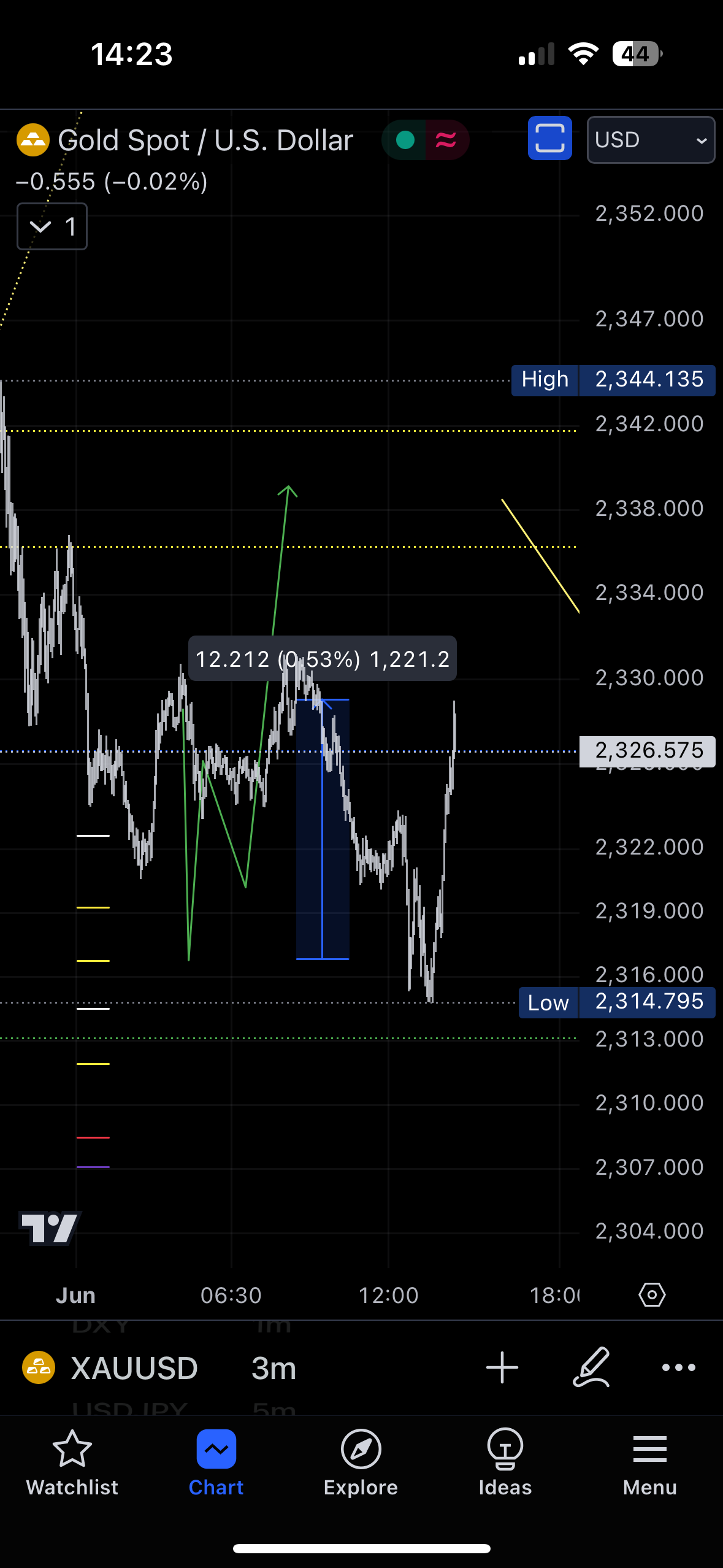Open the Menu tab

click(650, 1463)
